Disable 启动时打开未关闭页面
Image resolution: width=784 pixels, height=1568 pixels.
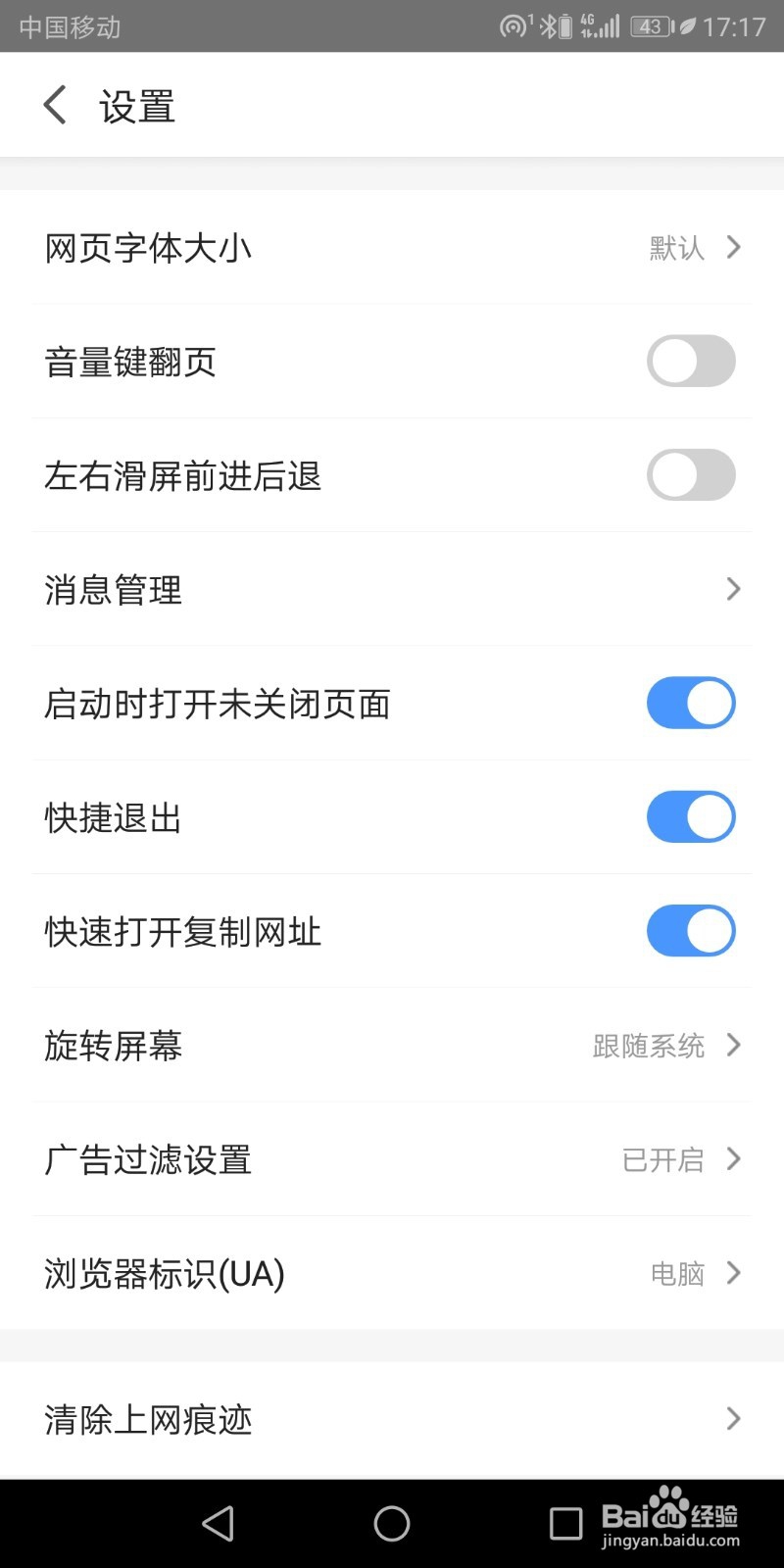click(x=691, y=703)
